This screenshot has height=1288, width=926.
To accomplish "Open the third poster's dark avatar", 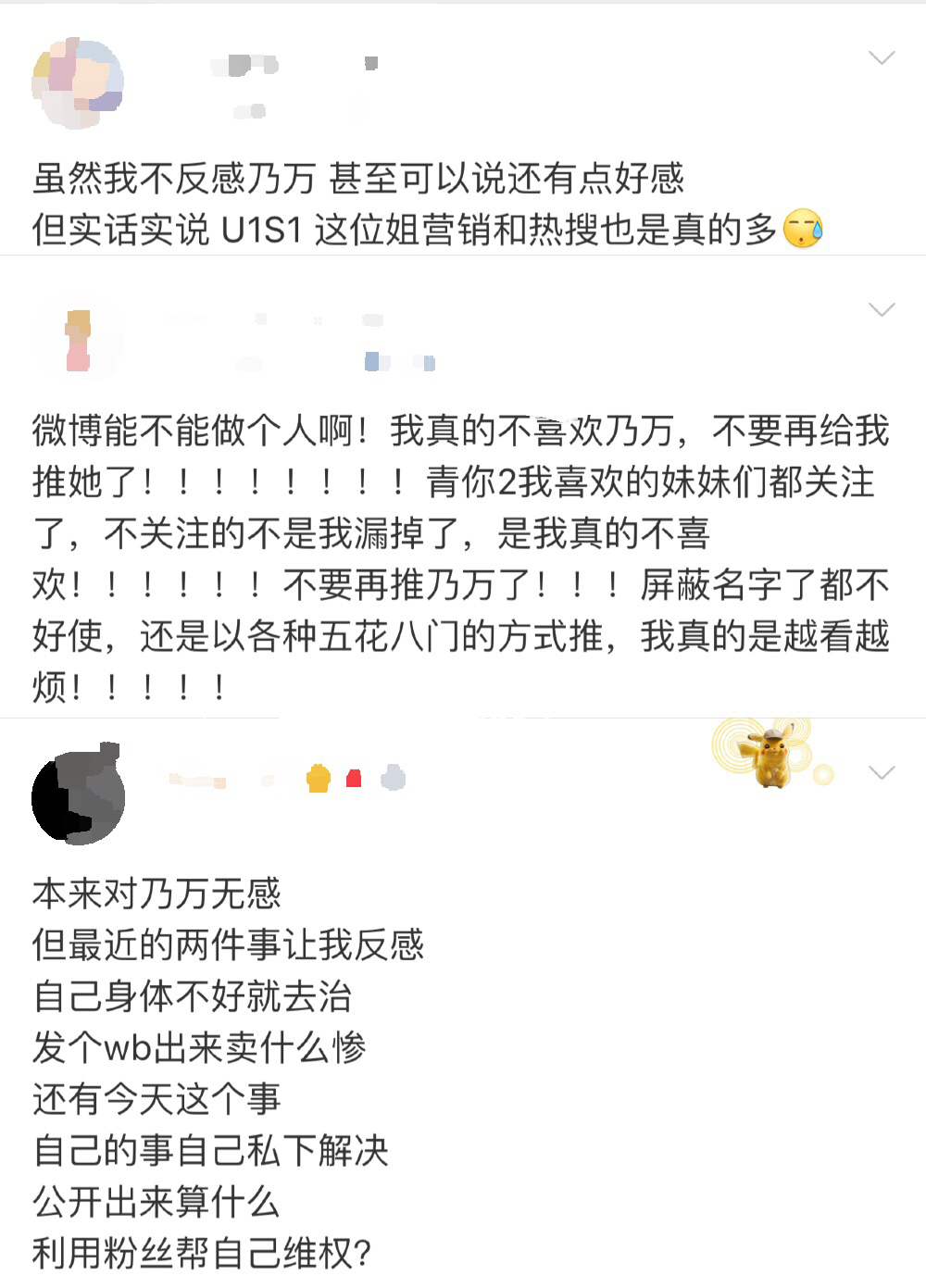I will click(x=79, y=796).
